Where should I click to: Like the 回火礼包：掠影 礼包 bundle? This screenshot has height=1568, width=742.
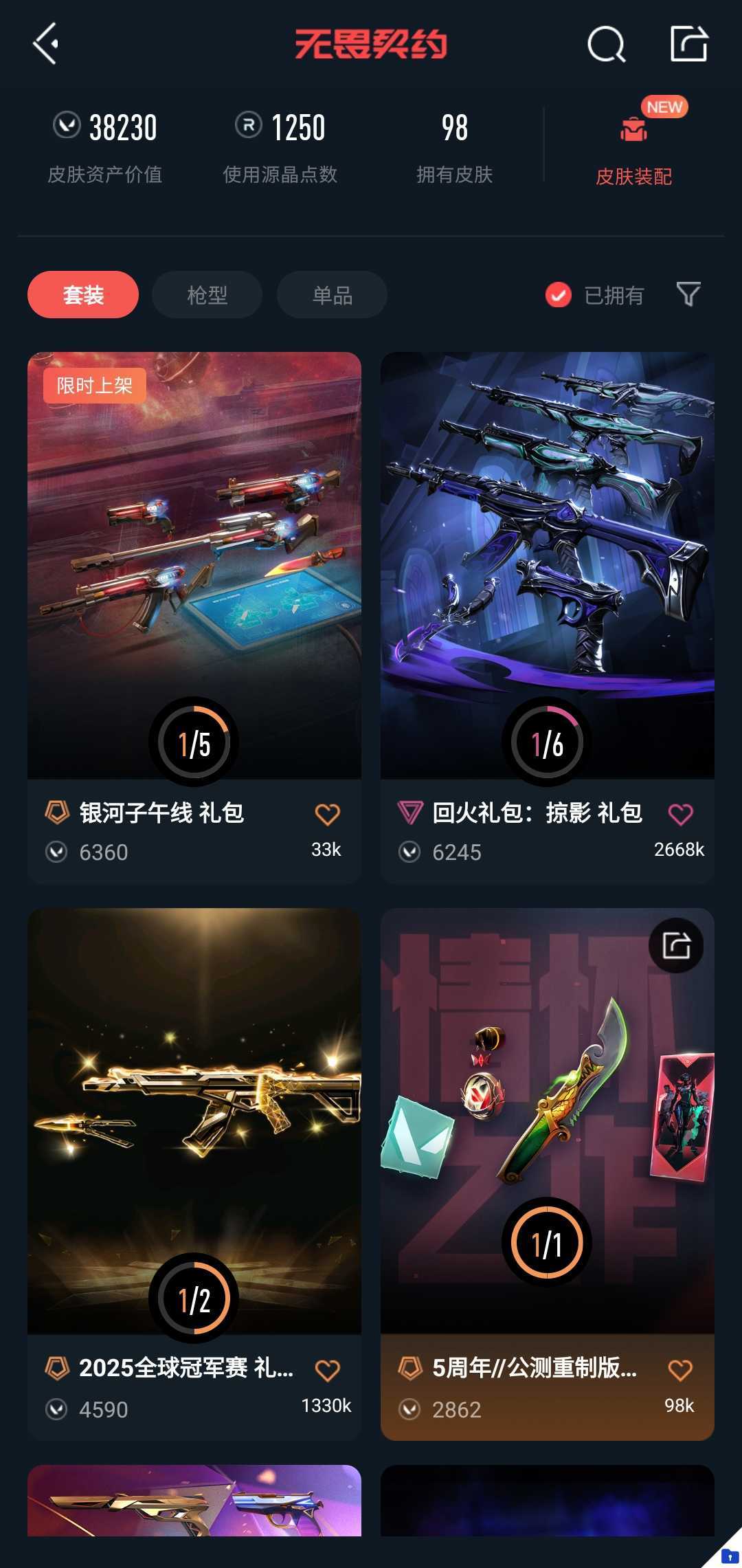680,814
